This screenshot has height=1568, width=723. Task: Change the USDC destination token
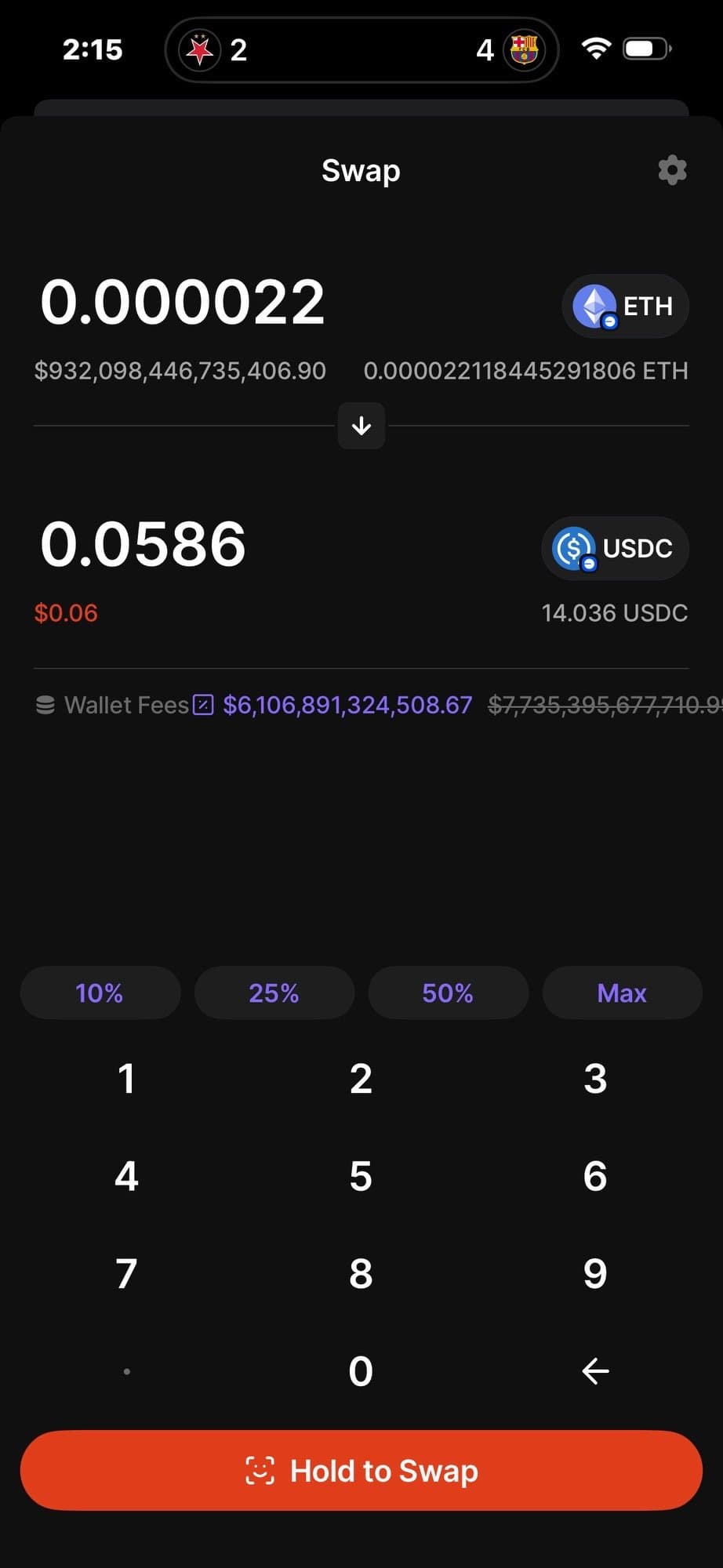tap(615, 548)
